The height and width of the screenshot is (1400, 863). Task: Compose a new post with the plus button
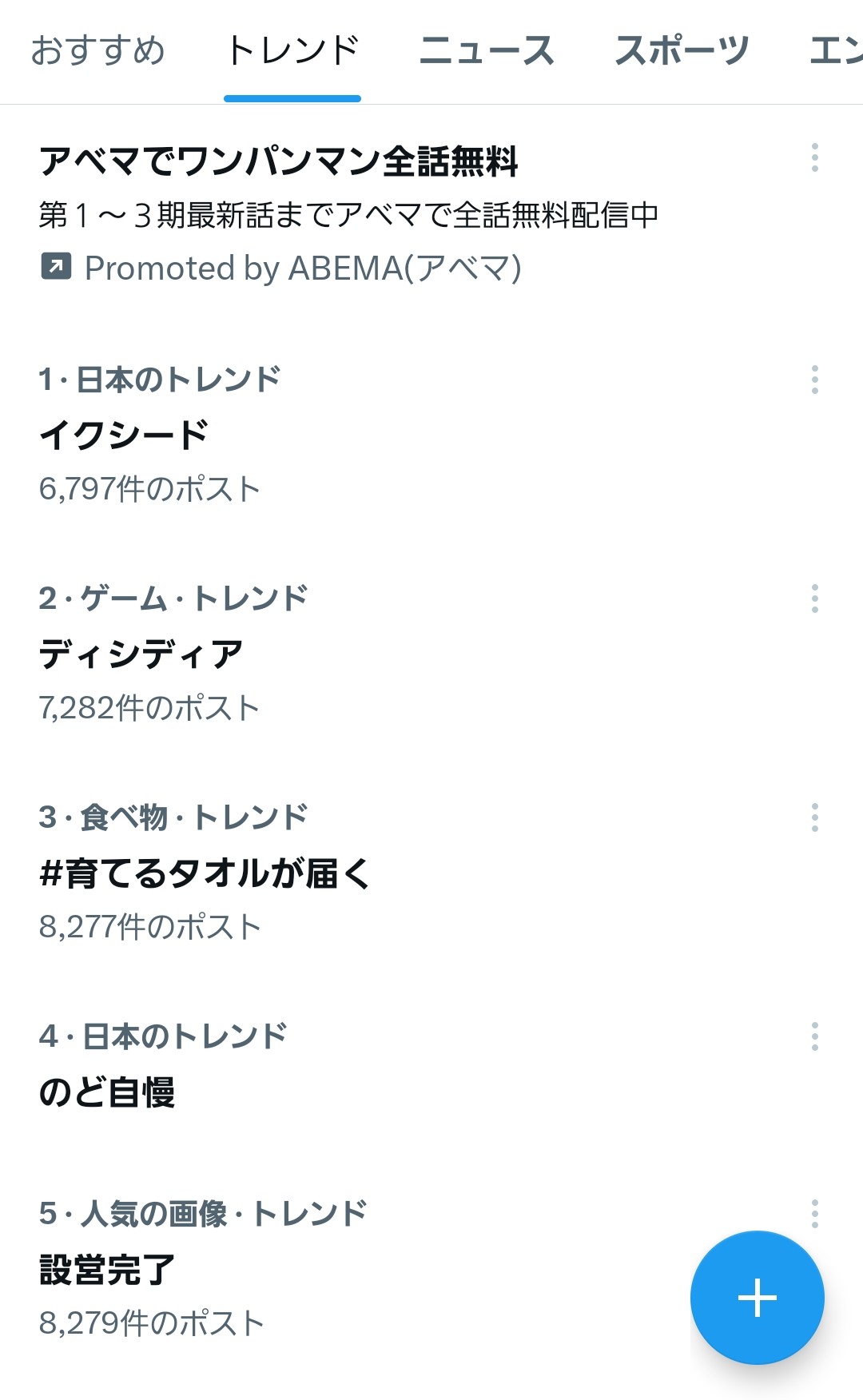(x=757, y=1297)
